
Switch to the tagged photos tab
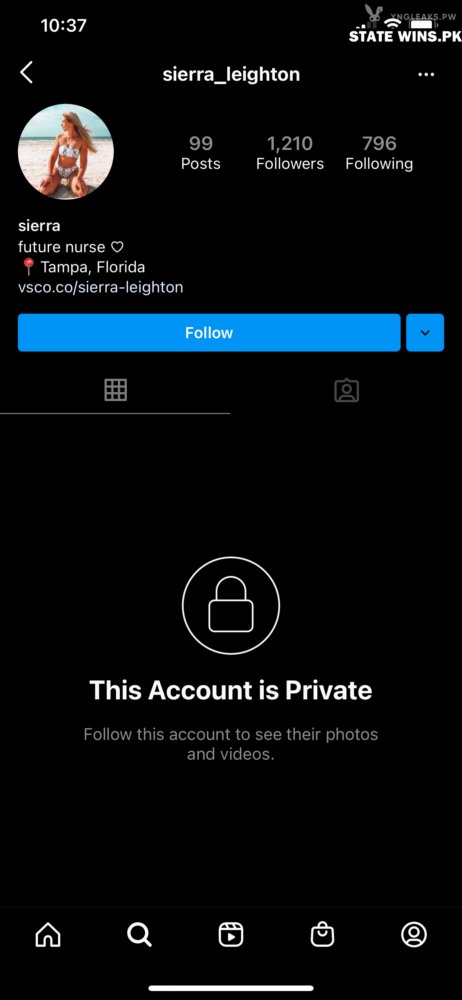coord(346,390)
